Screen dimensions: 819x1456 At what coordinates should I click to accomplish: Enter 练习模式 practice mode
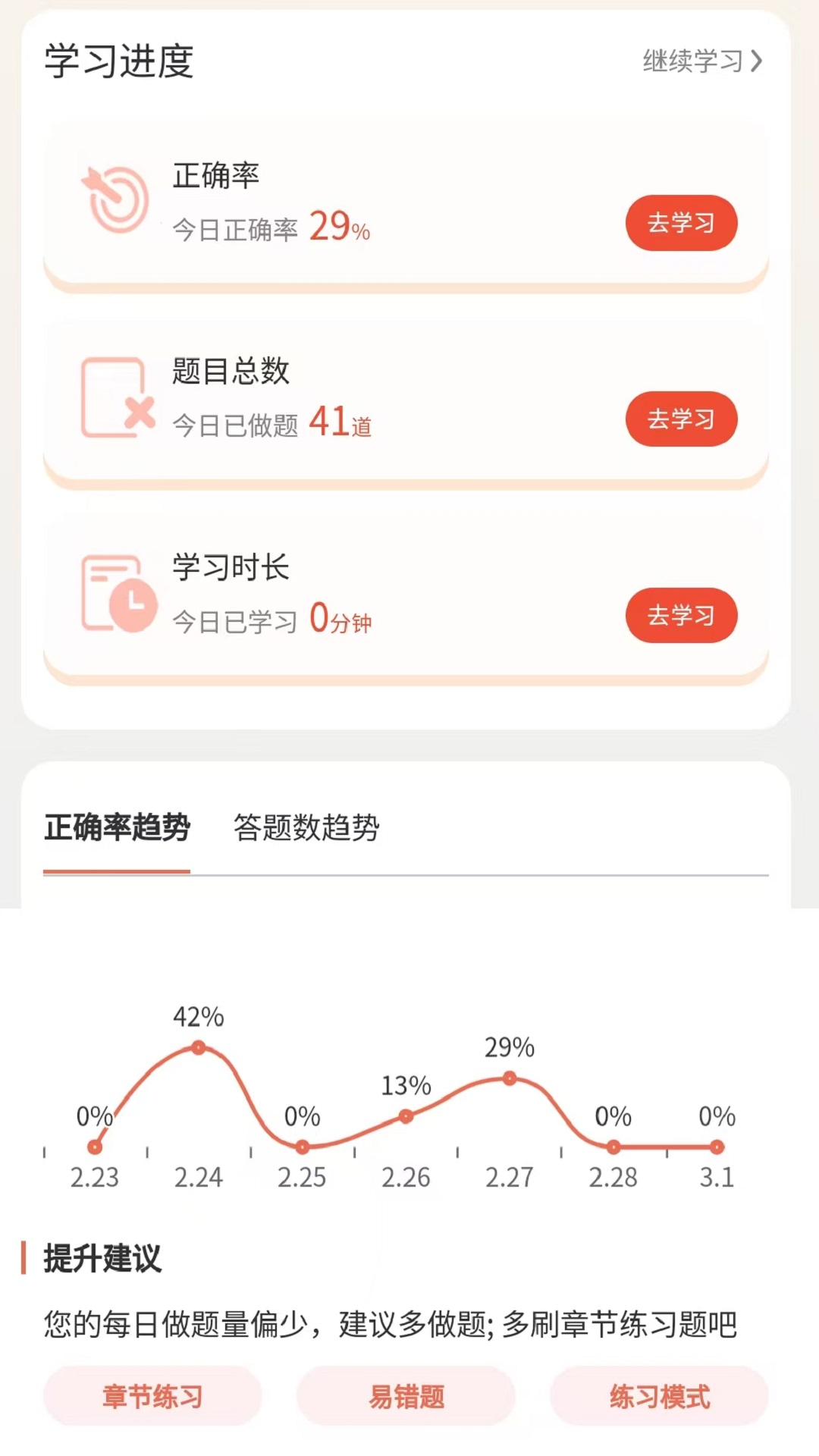point(660,1395)
